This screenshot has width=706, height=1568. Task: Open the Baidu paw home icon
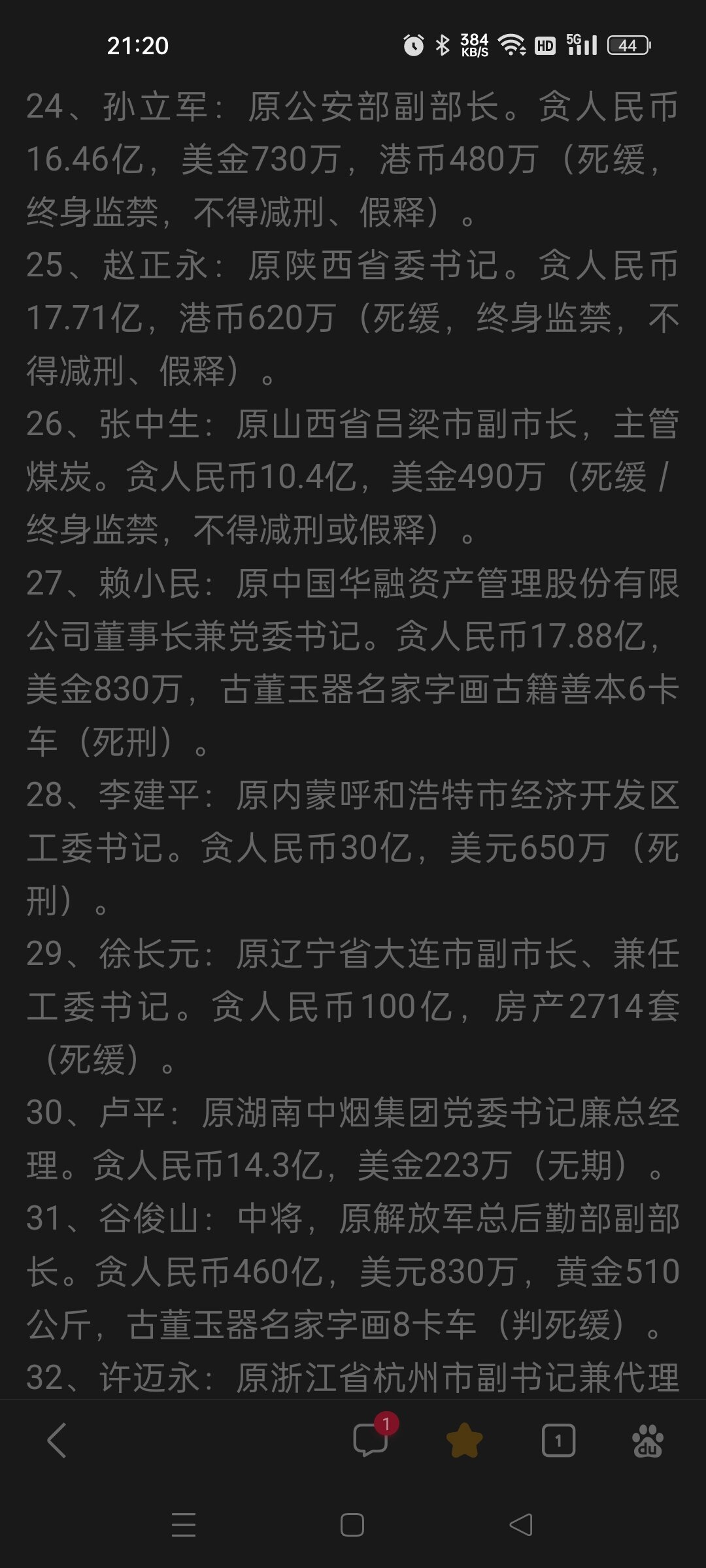(648, 1441)
